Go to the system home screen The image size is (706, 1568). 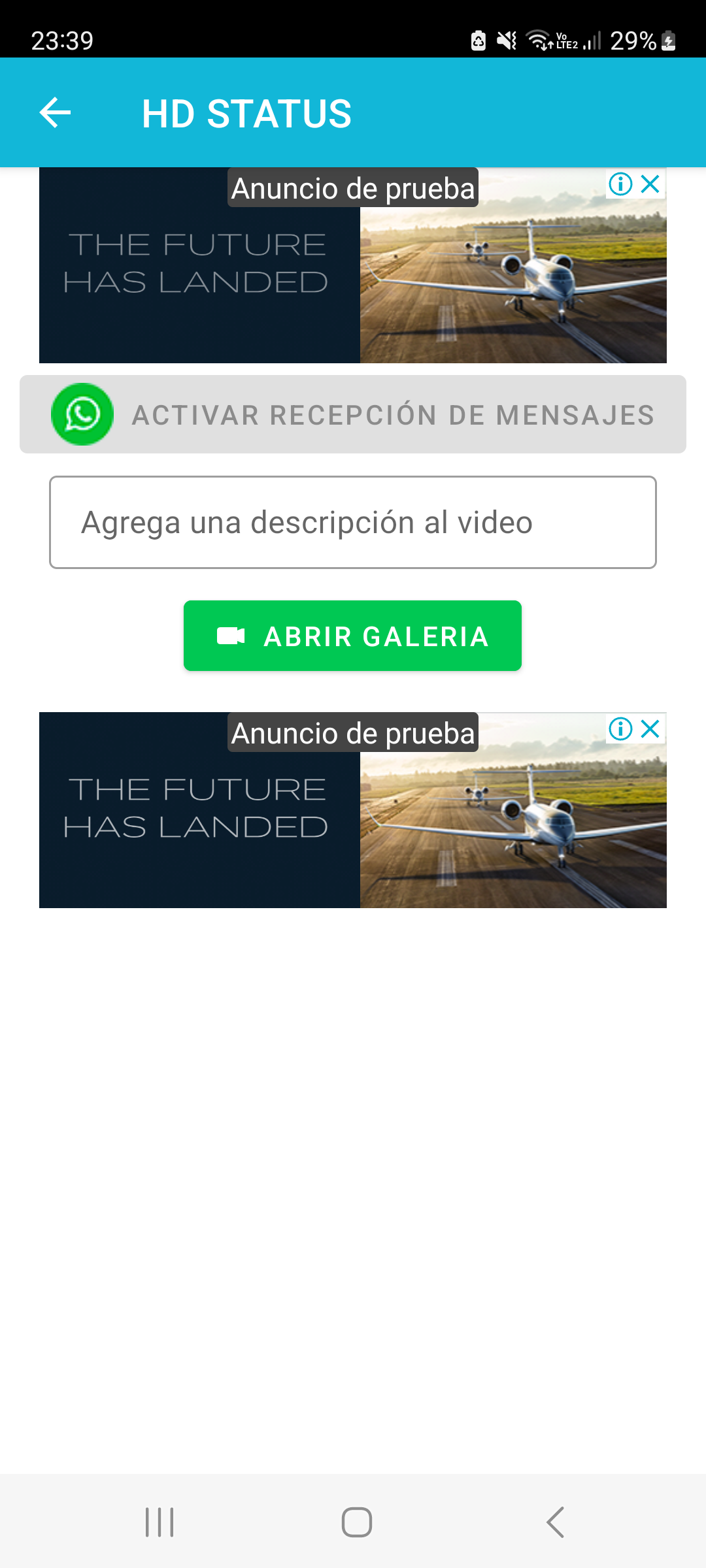pos(357,1522)
